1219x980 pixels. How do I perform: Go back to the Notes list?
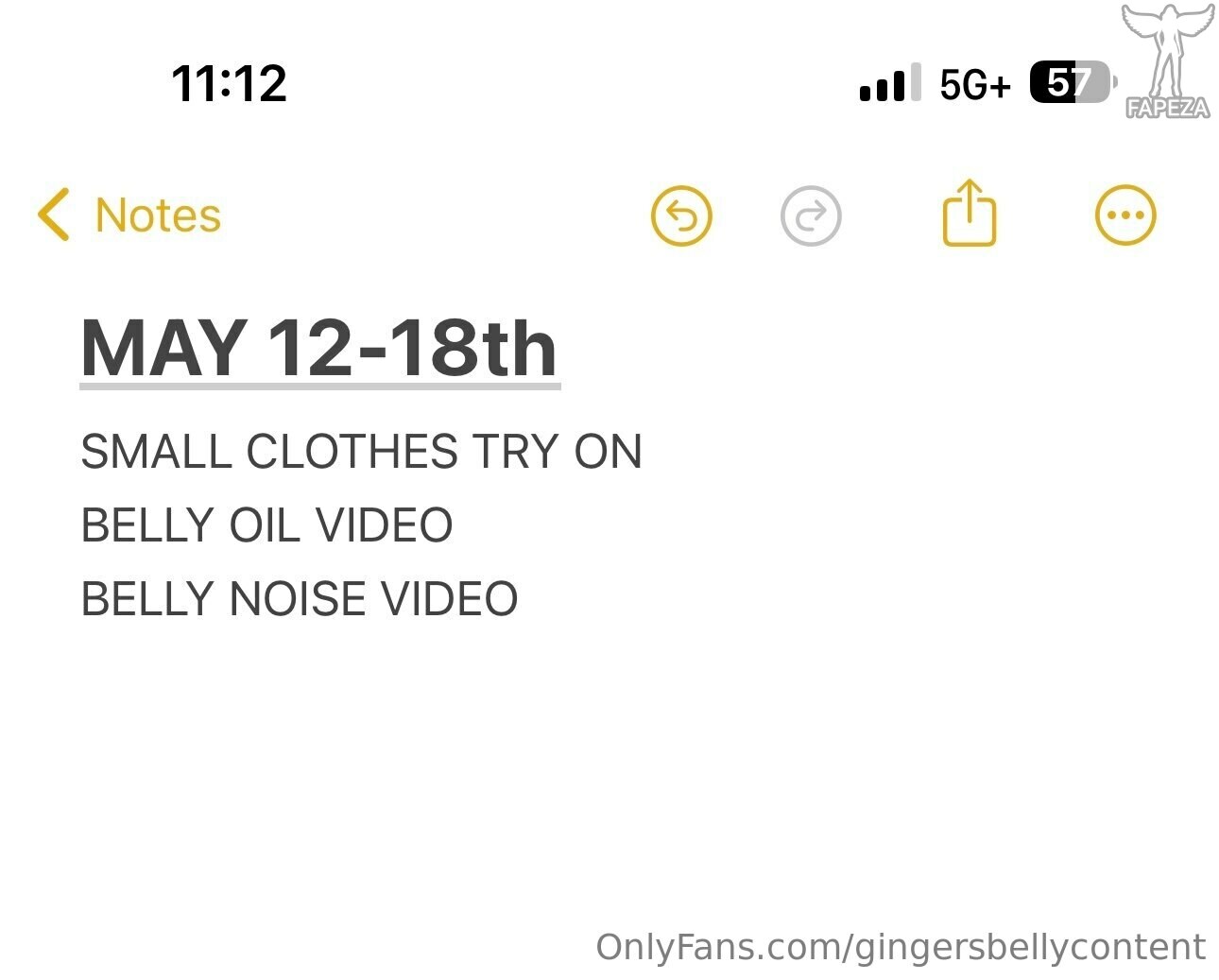[129, 215]
